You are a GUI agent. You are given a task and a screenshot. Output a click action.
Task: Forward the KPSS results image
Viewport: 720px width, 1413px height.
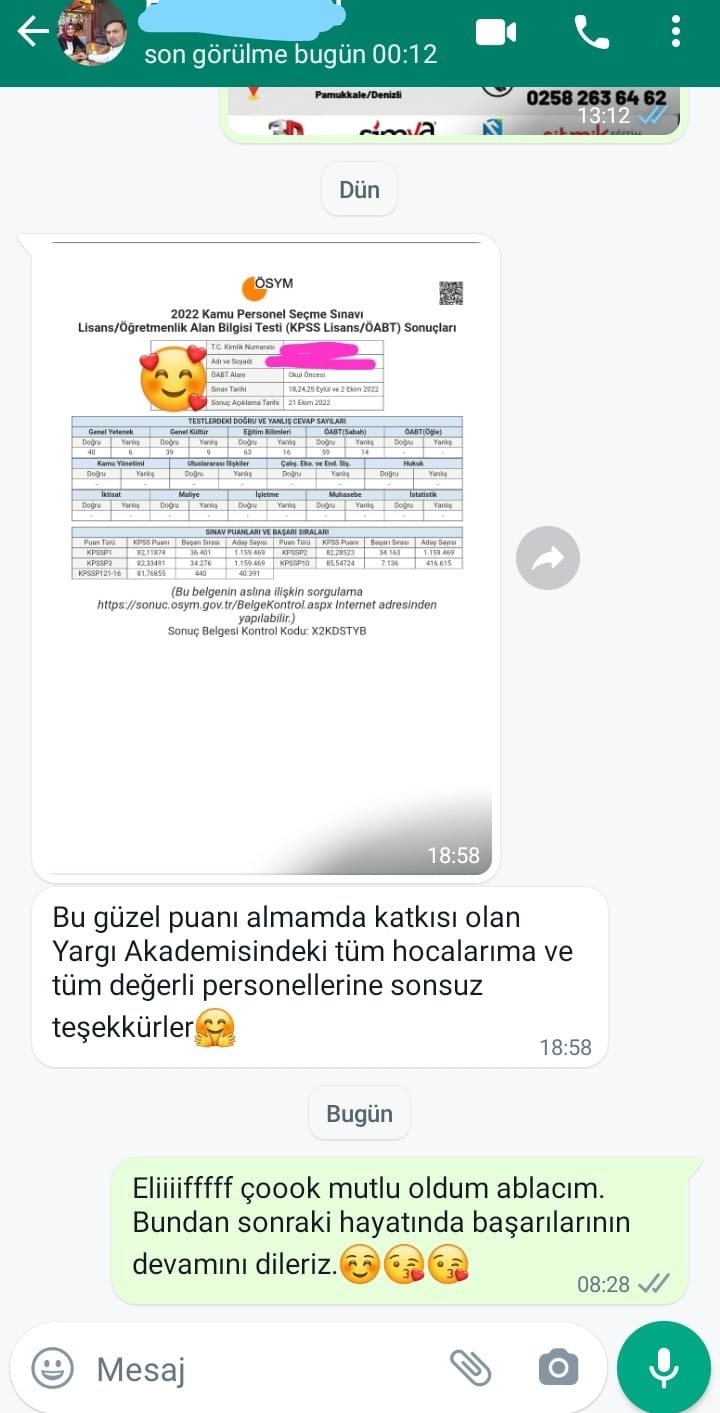click(x=547, y=558)
